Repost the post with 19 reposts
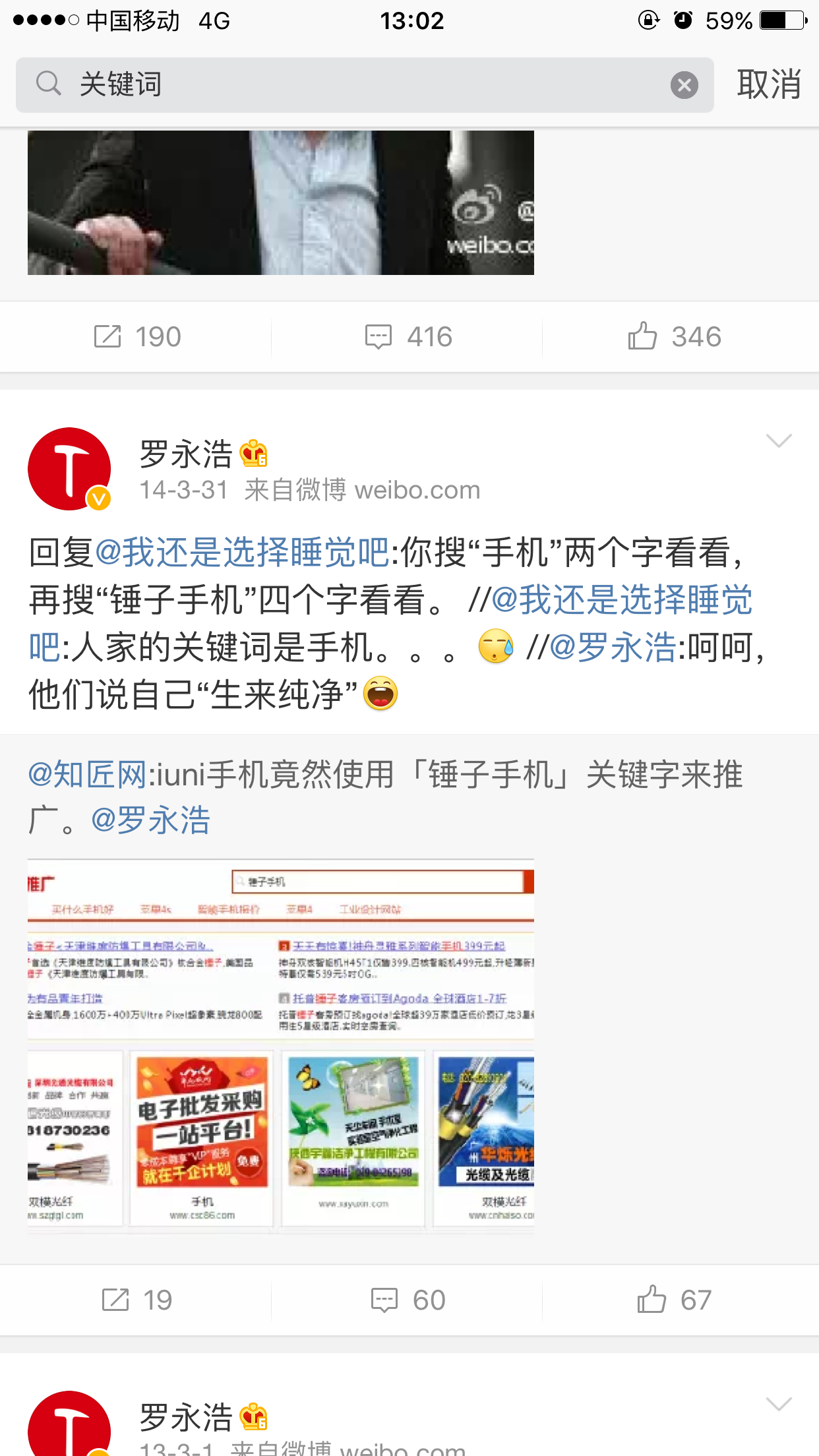 pos(136,1300)
